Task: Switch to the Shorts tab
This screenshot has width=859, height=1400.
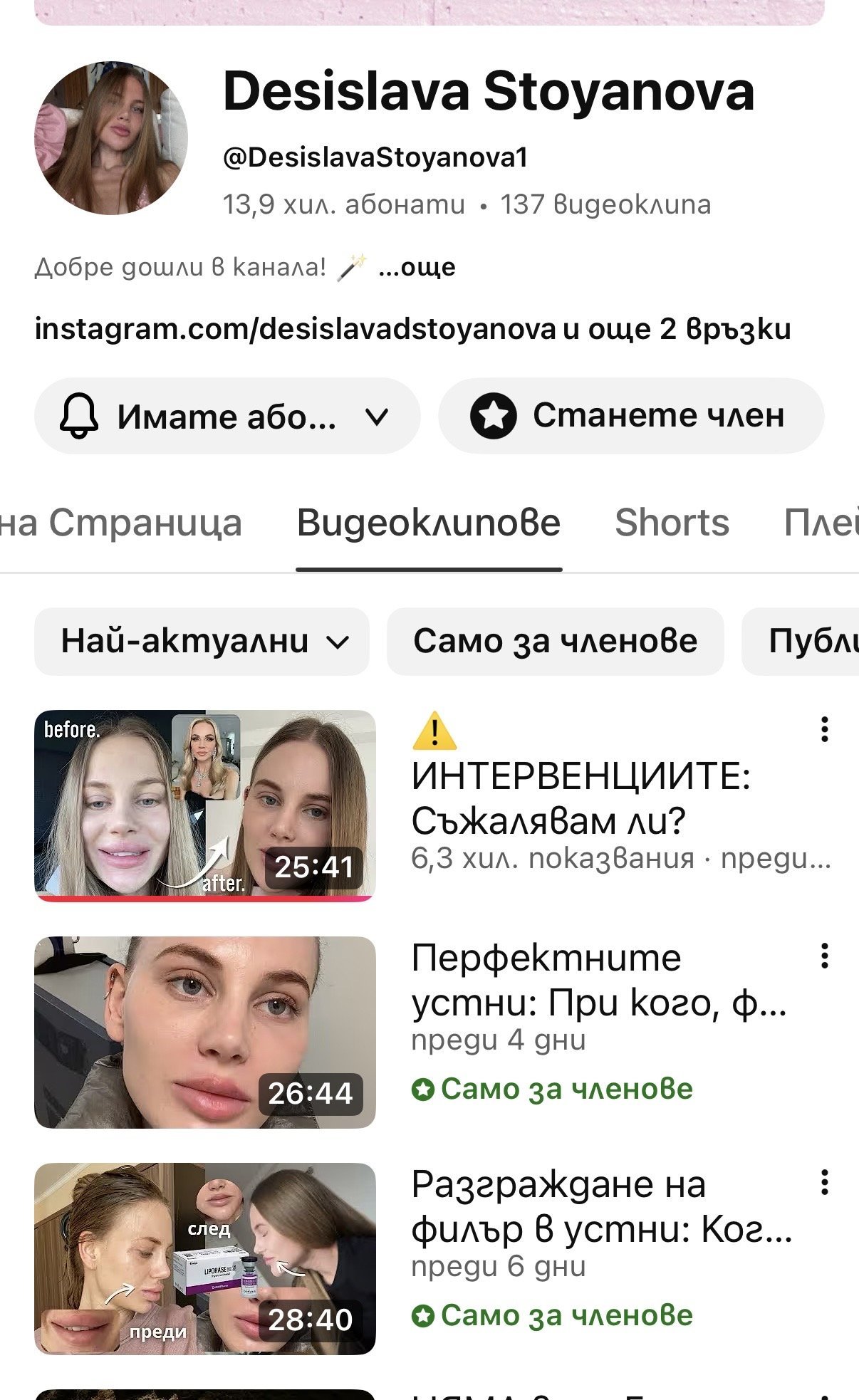Action: point(672,523)
